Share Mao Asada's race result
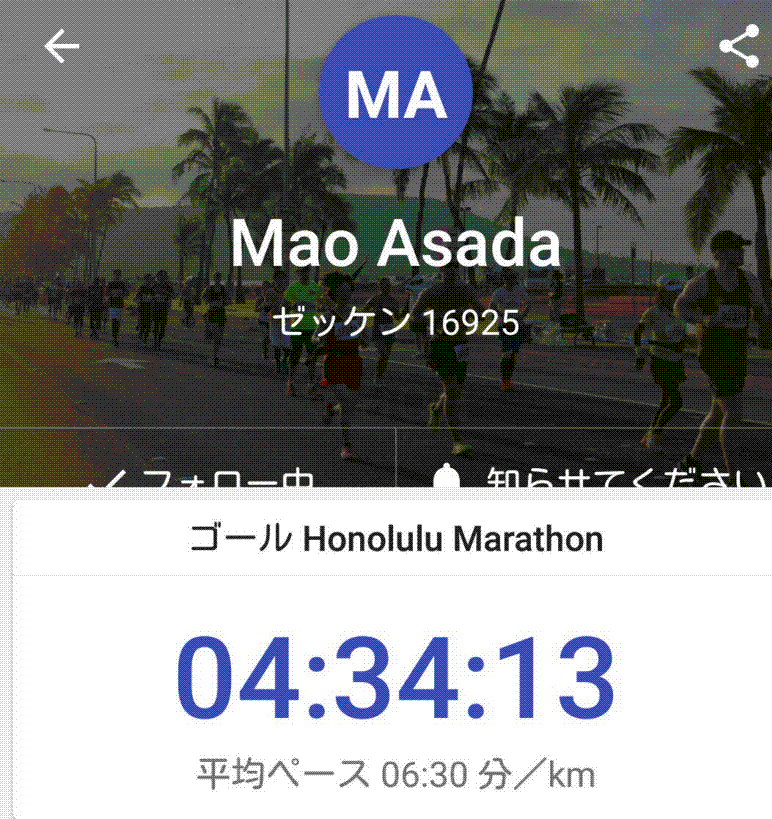This screenshot has height=819, width=772. point(739,48)
